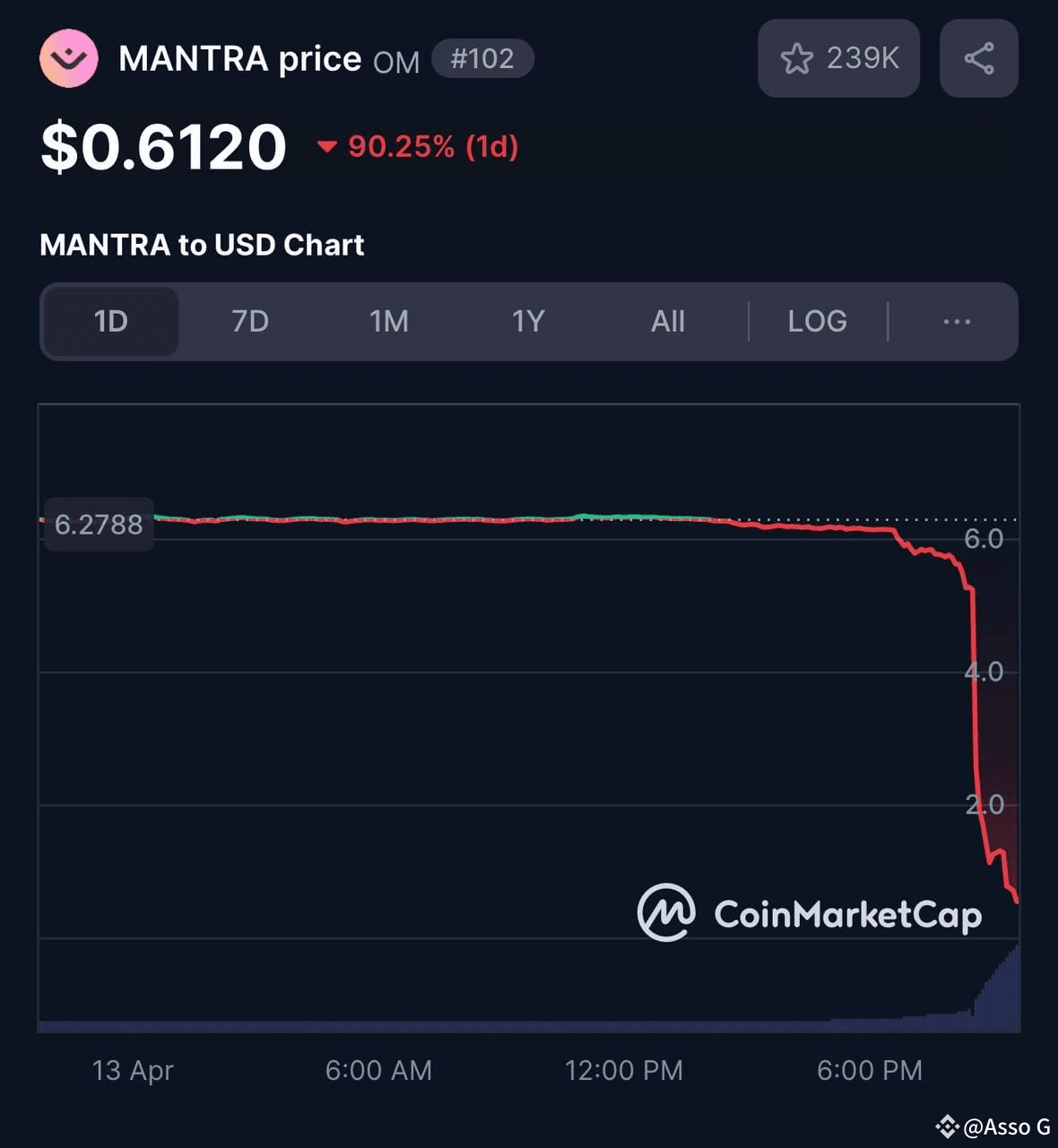The width and height of the screenshot is (1058, 1148).
Task: Click the #102 rank badge
Action: click(x=482, y=58)
